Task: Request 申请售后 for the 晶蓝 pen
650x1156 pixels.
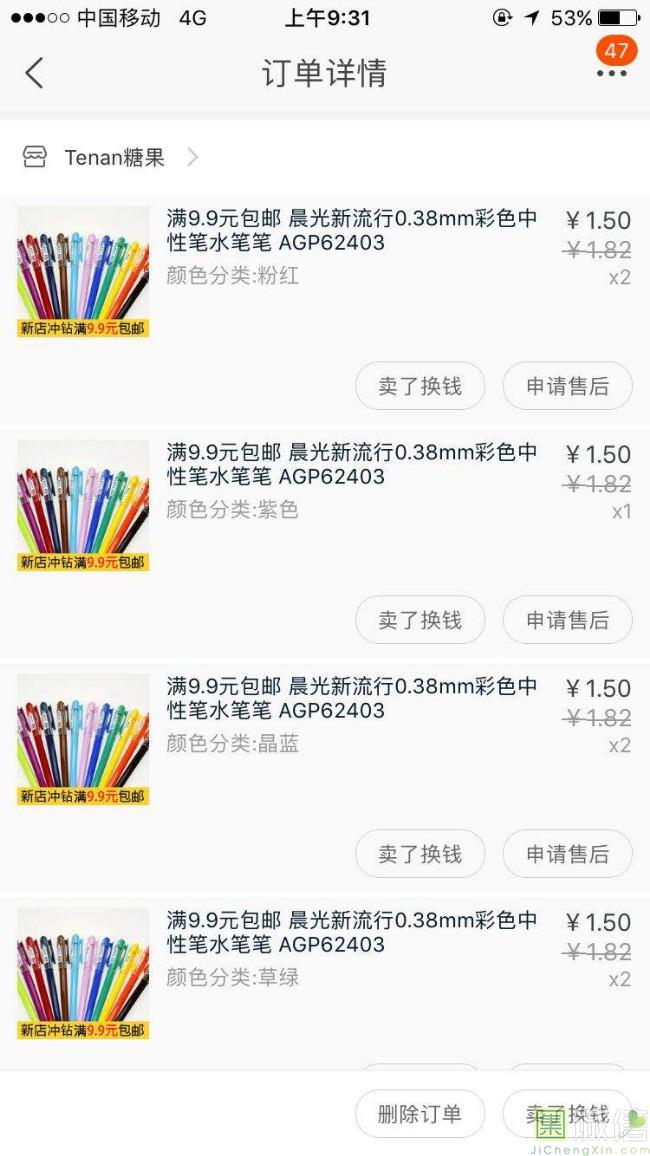Action: click(567, 854)
